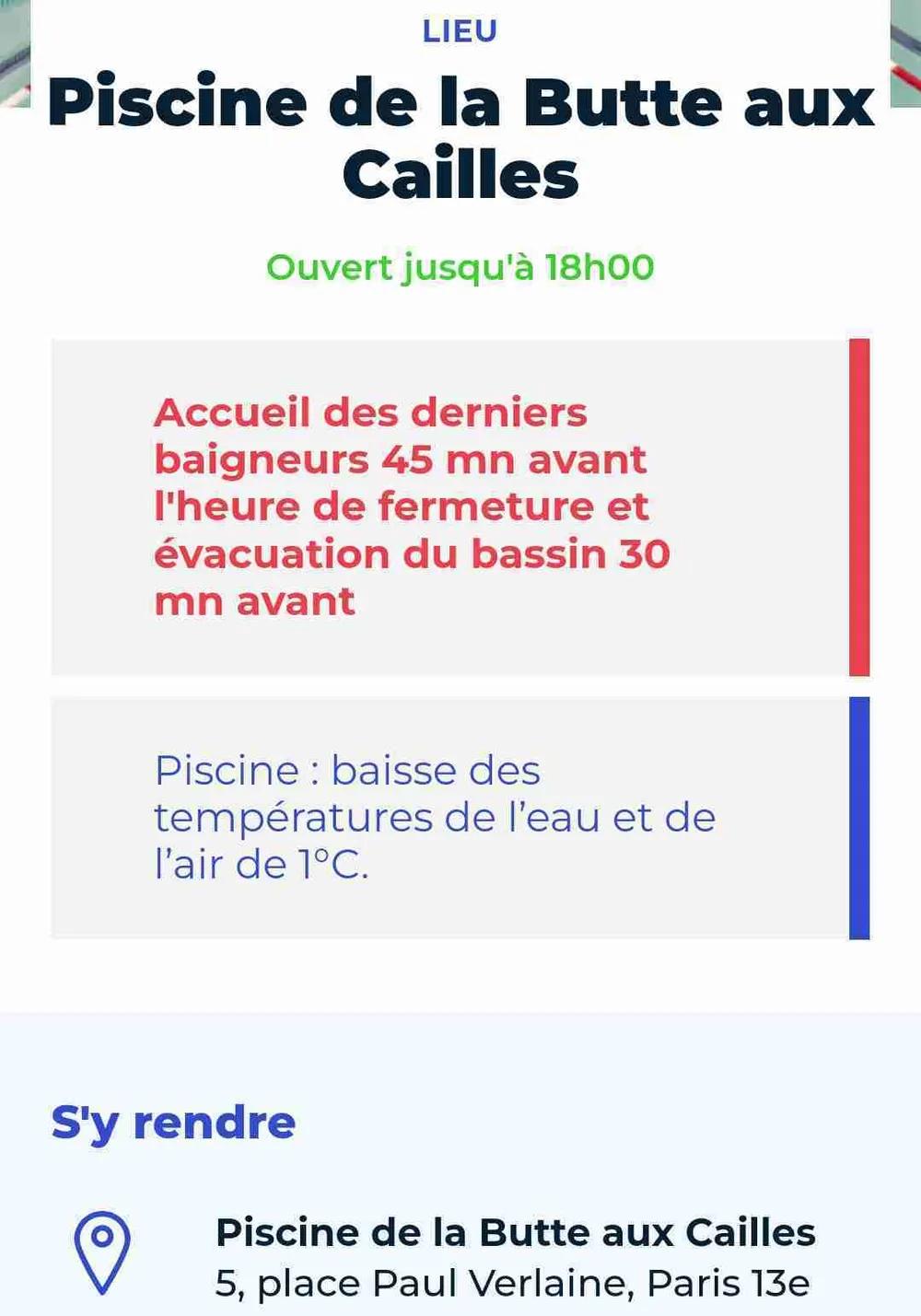Open the address 5, place Paul Verlaine

click(x=512, y=1283)
